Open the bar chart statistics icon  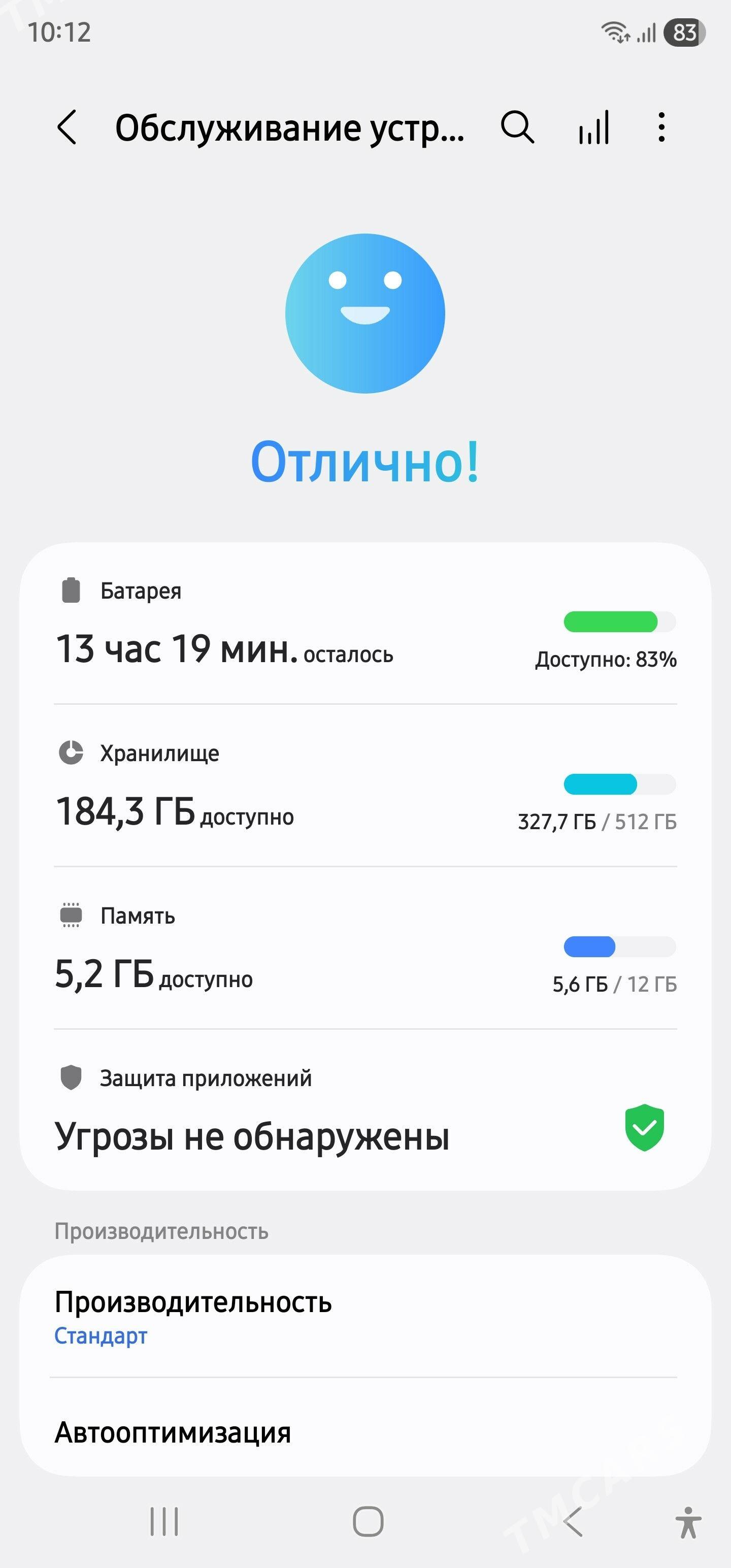point(593,127)
